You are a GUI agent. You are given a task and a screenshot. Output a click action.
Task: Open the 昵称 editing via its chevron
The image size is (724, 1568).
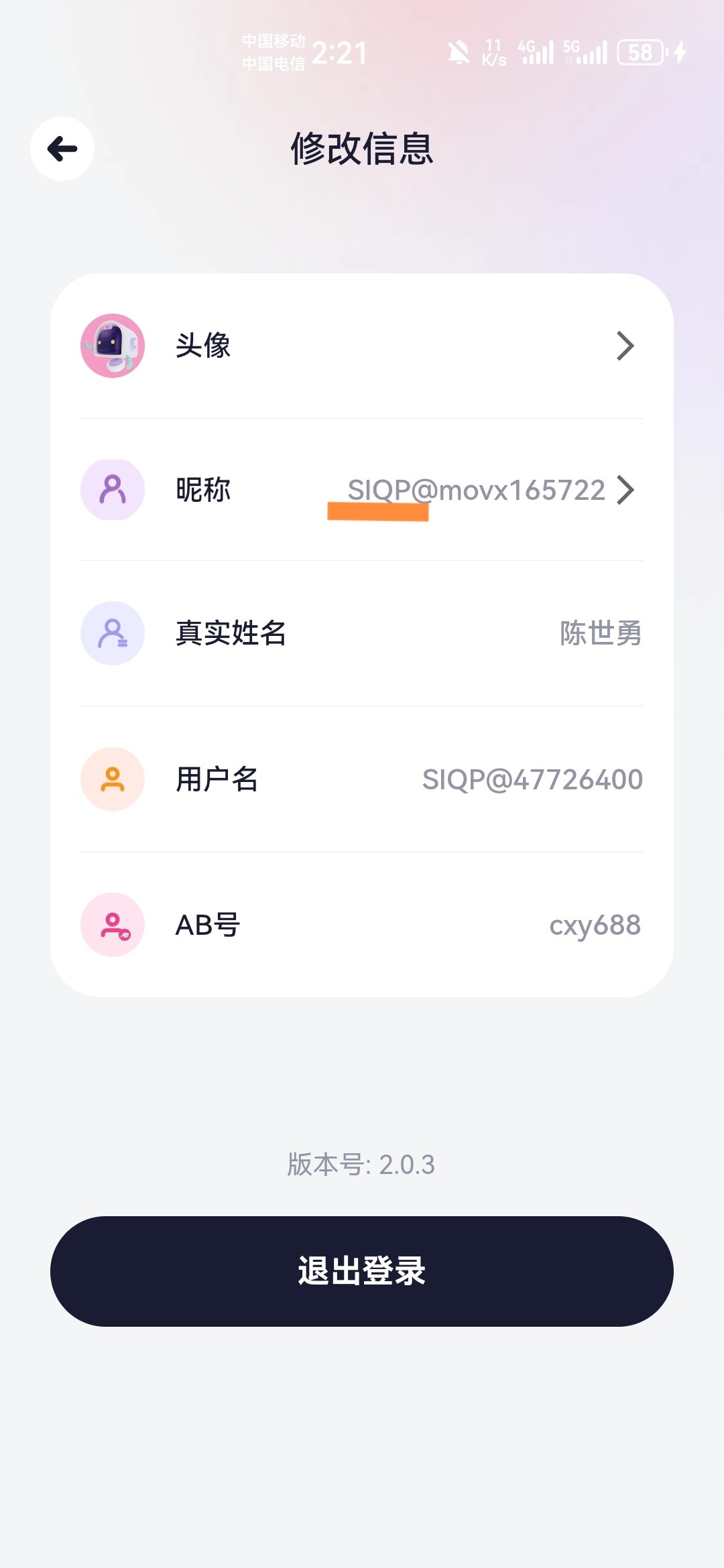[627, 490]
